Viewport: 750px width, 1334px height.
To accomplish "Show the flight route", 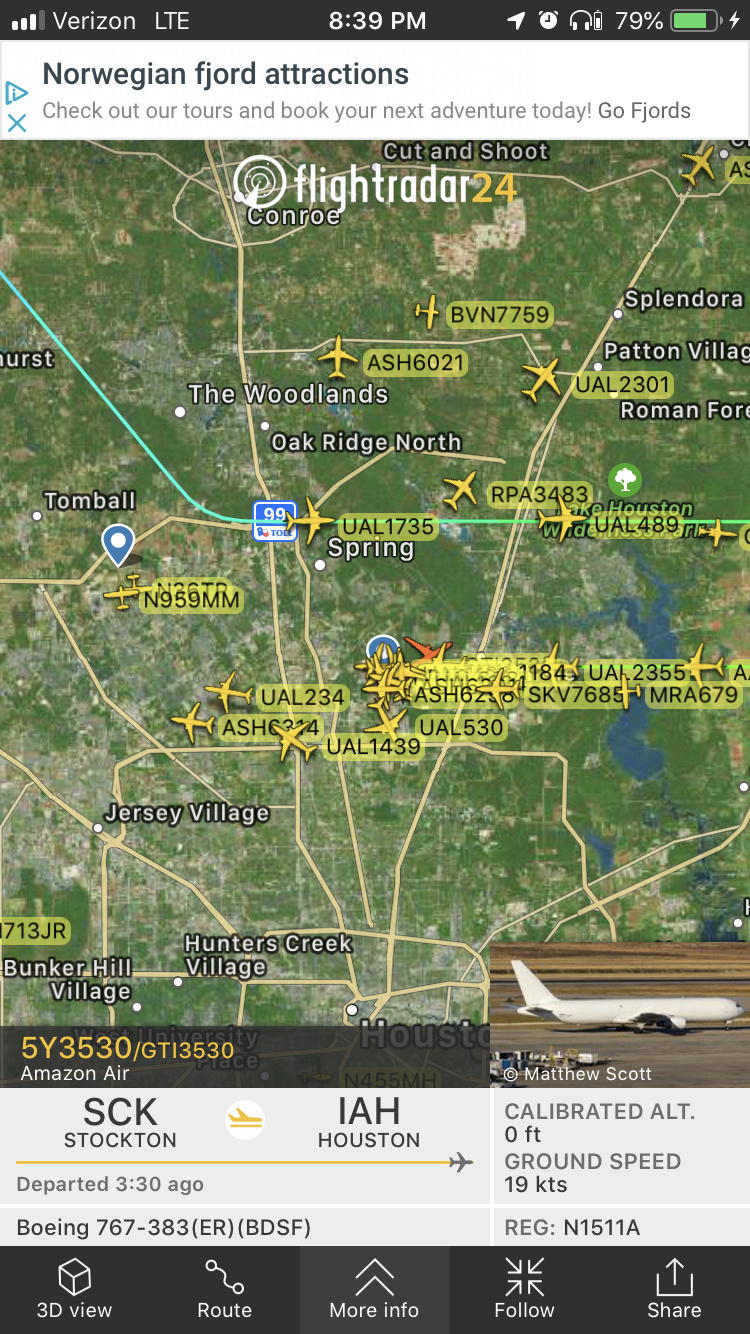I will point(225,1289).
